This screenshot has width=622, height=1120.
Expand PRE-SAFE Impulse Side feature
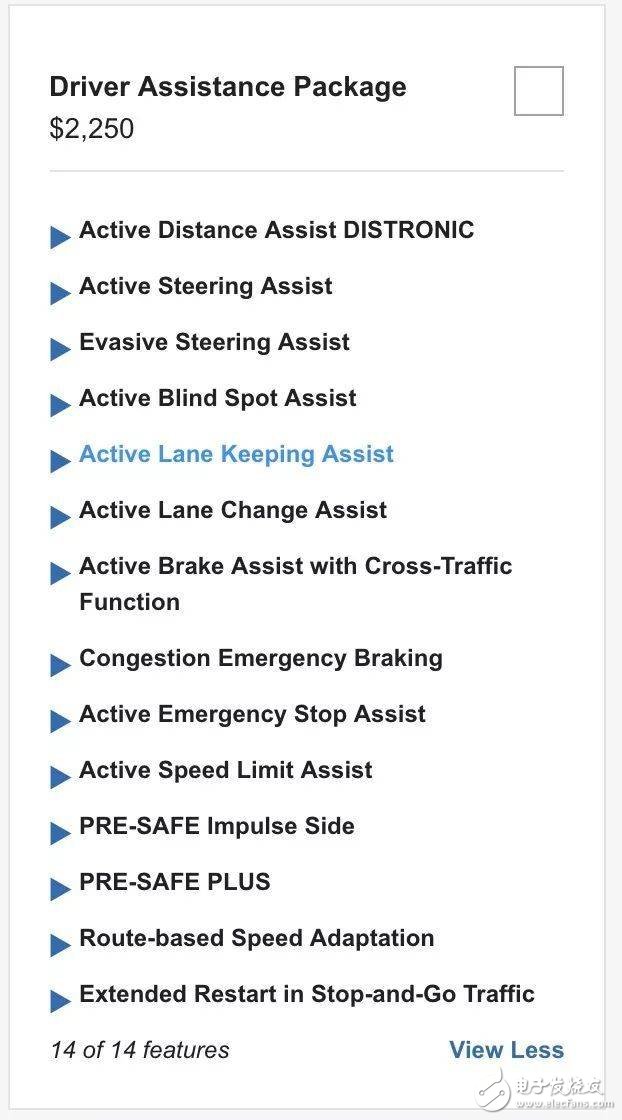coord(216,826)
